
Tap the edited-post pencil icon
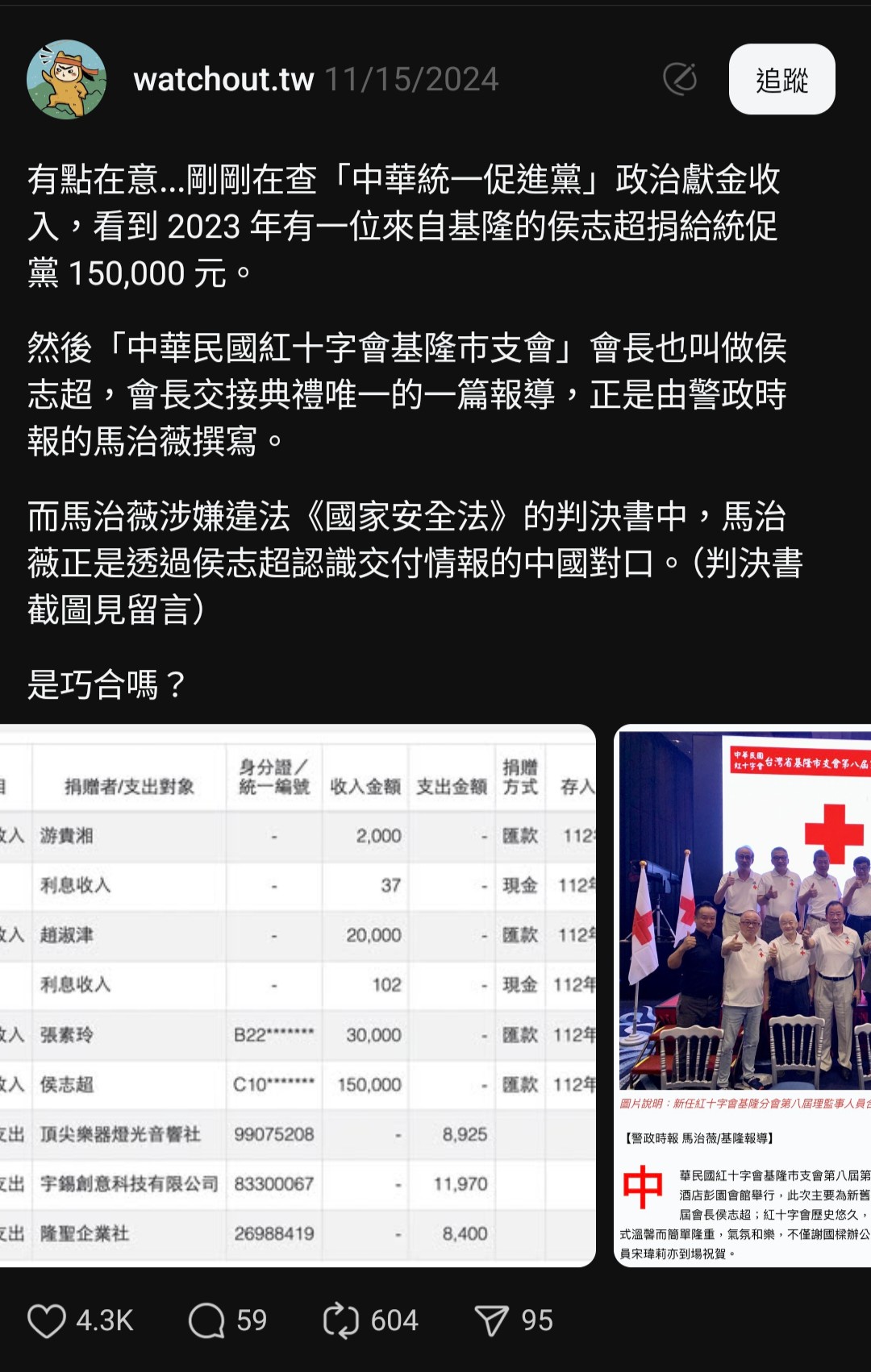(x=680, y=79)
